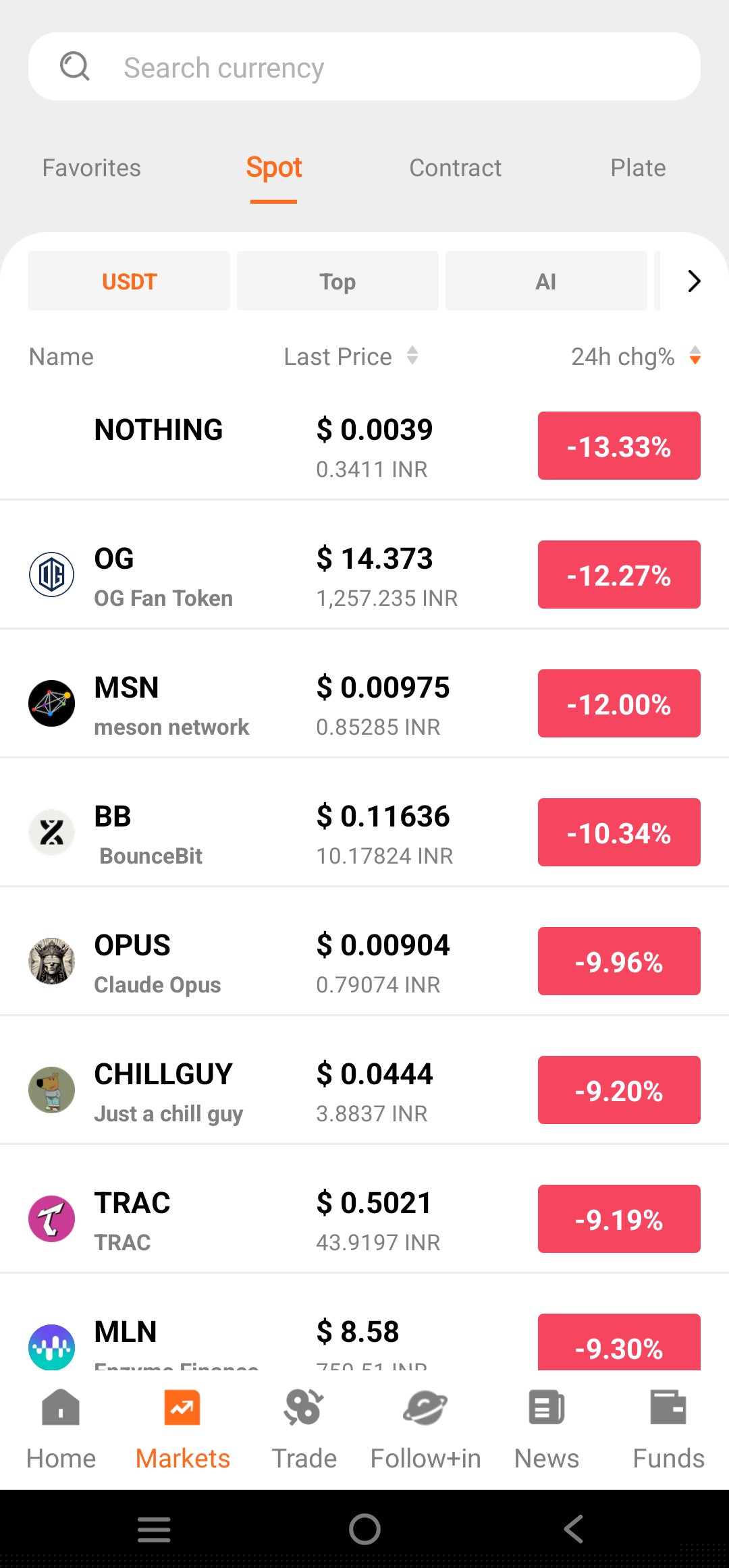The height and width of the screenshot is (1568, 729).
Task: Open the CHILLGUY coin row
Action: [364, 1091]
